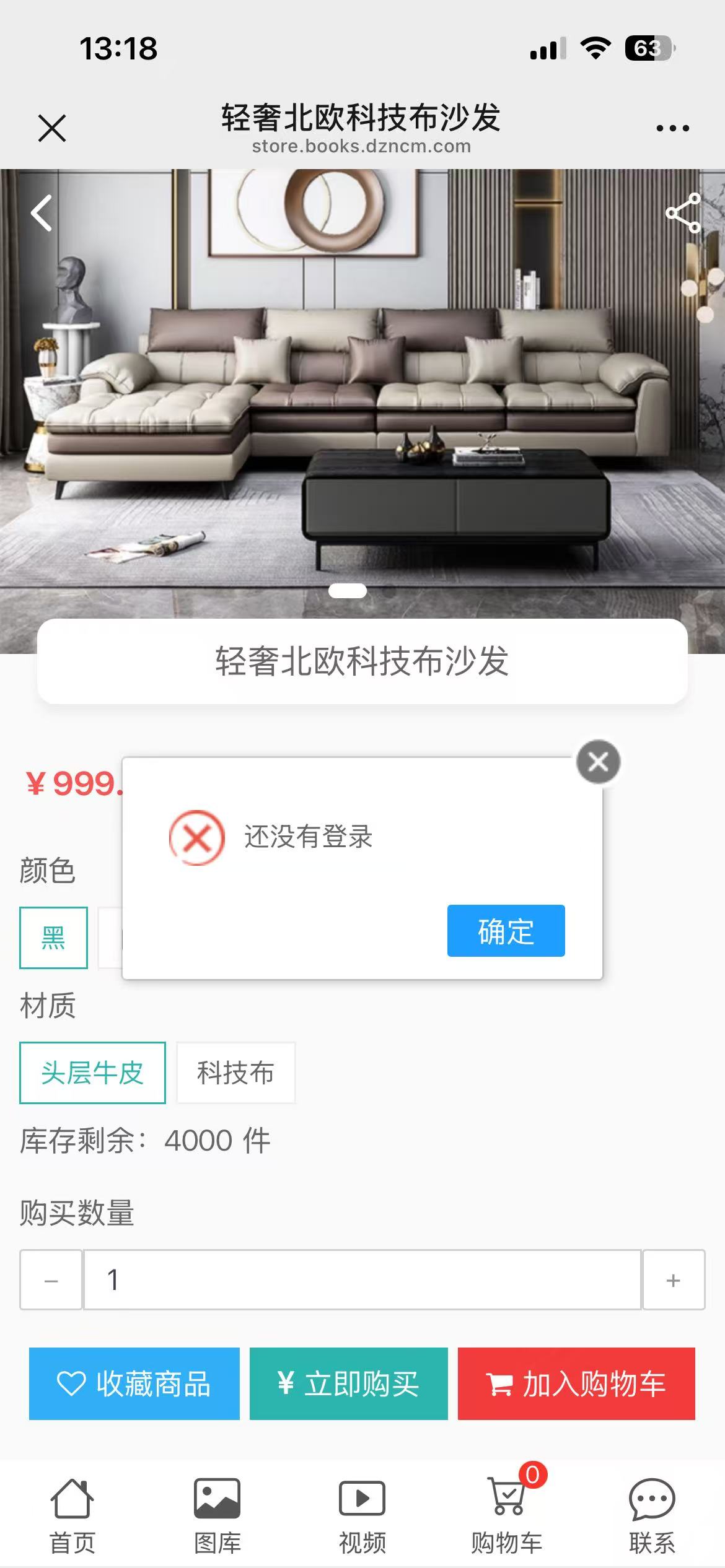Increase the purchase quantity
The width and height of the screenshot is (725, 1568).
coord(674,1279)
